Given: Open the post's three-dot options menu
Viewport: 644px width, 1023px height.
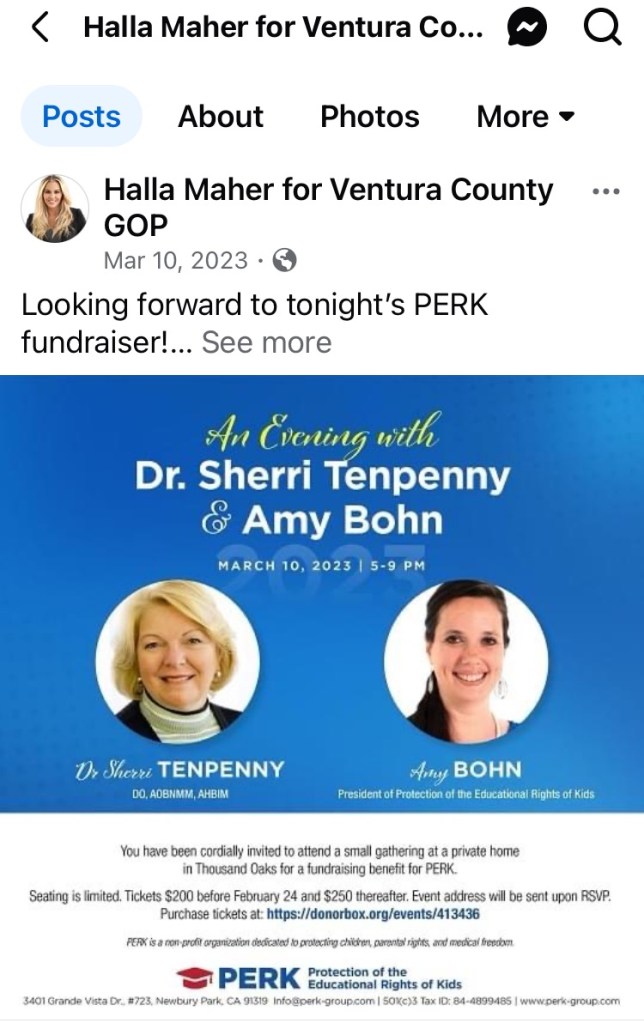Looking at the screenshot, I should click(606, 191).
